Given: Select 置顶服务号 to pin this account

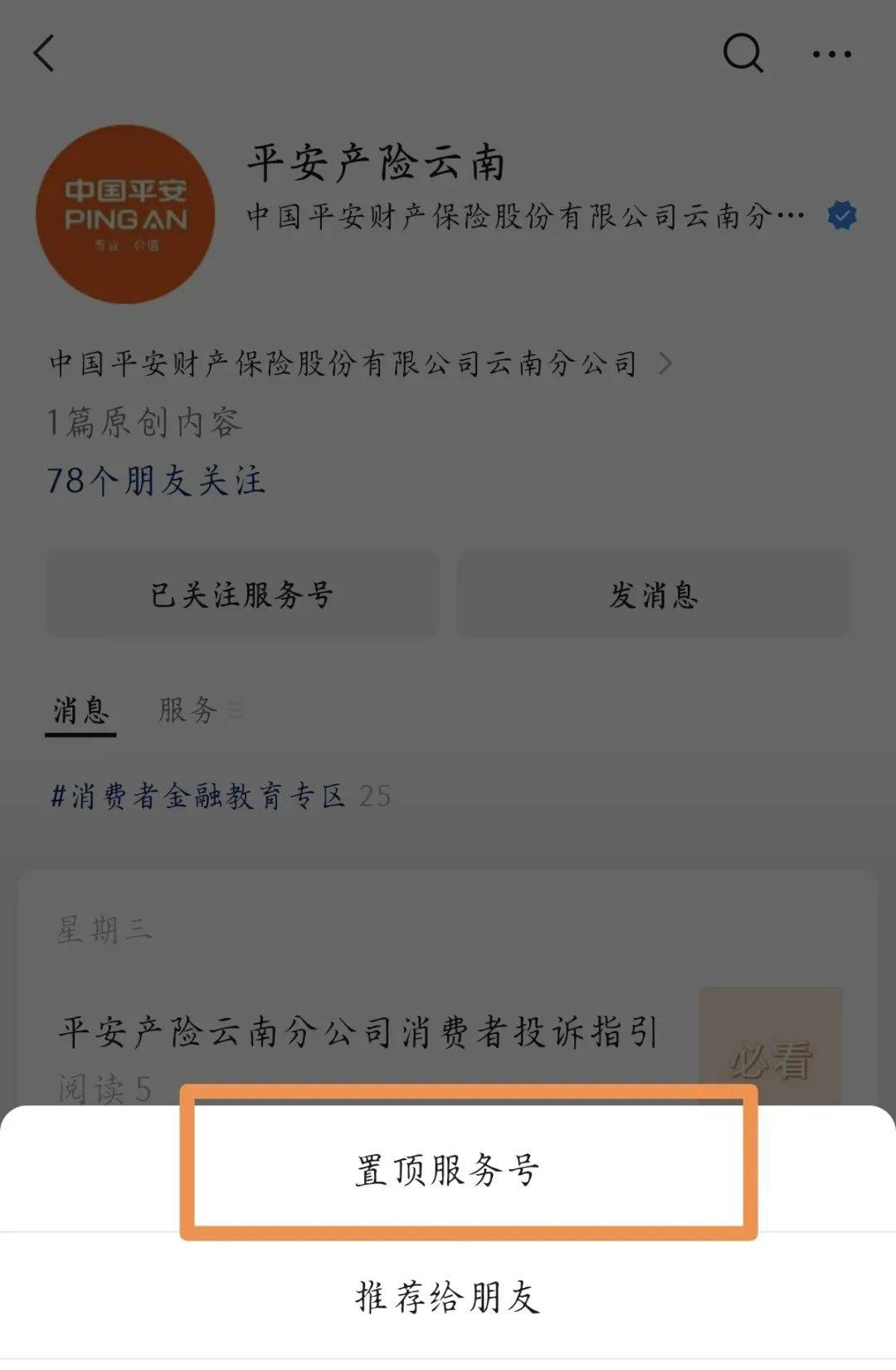Looking at the screenshot, I should [448, 1170].
